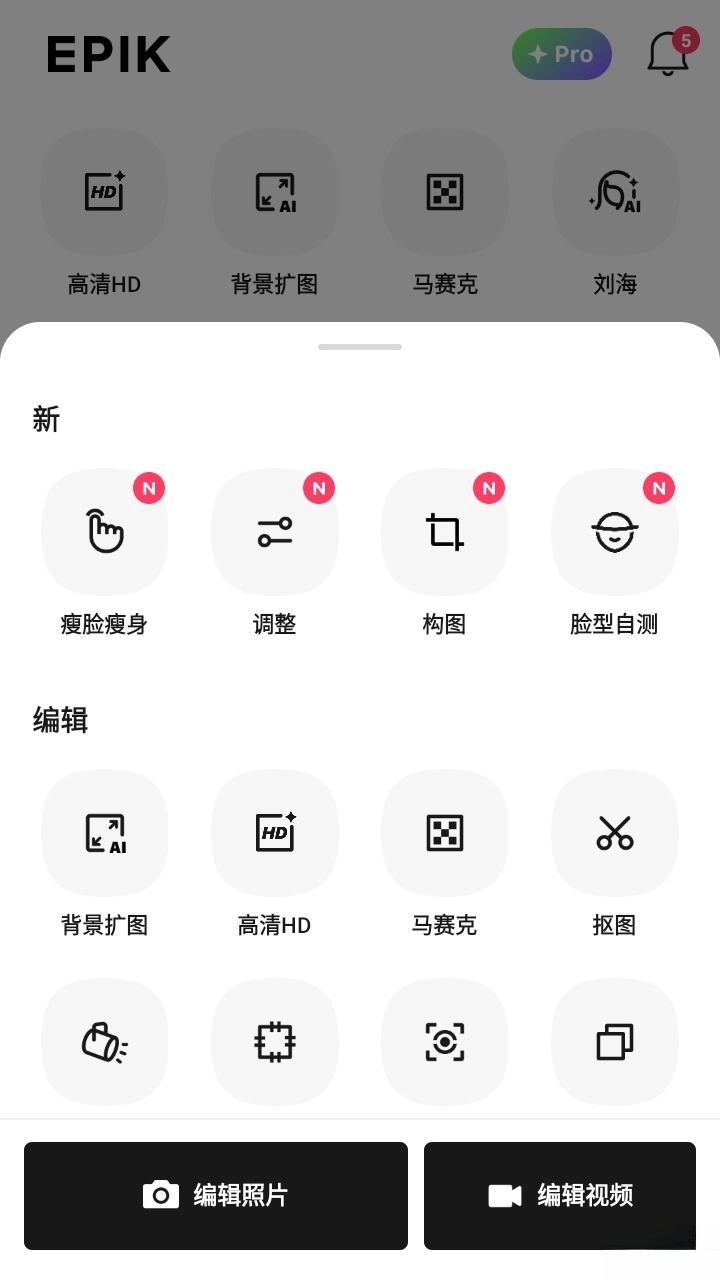720x1280 pixels.
Task: Open the 构图 composition crop tool
Action: click(x=445, y=532)
